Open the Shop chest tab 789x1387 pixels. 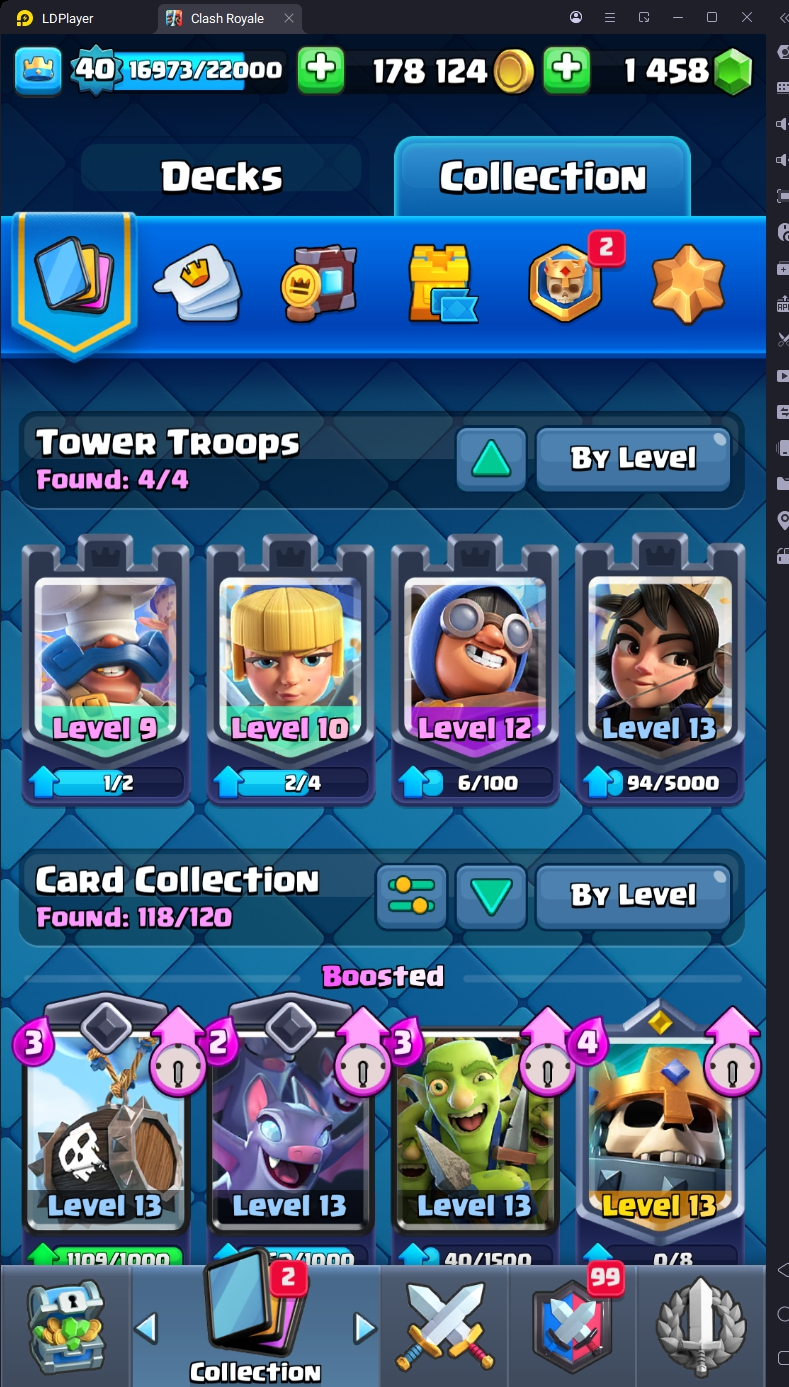[65, 1327]
